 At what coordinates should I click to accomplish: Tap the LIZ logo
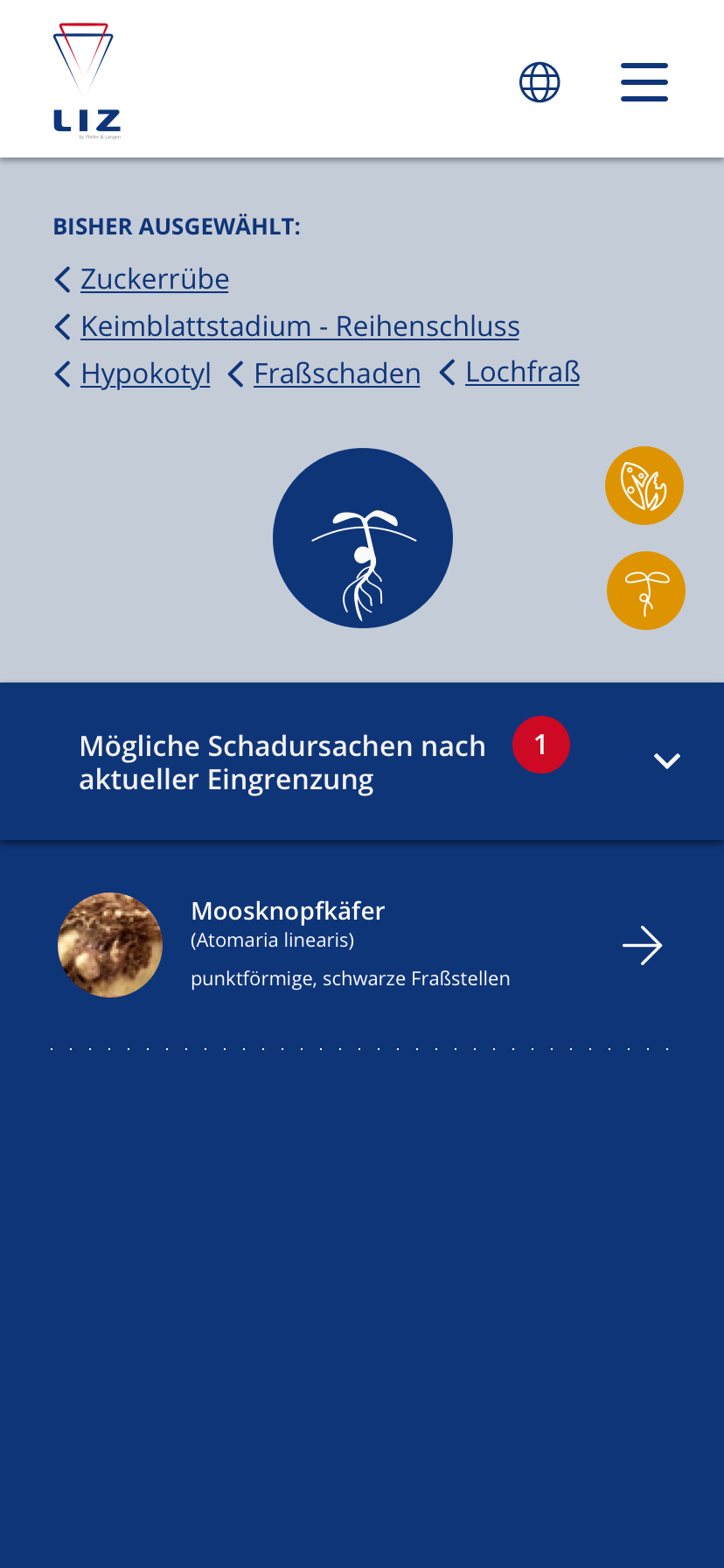tap(87, 81)
